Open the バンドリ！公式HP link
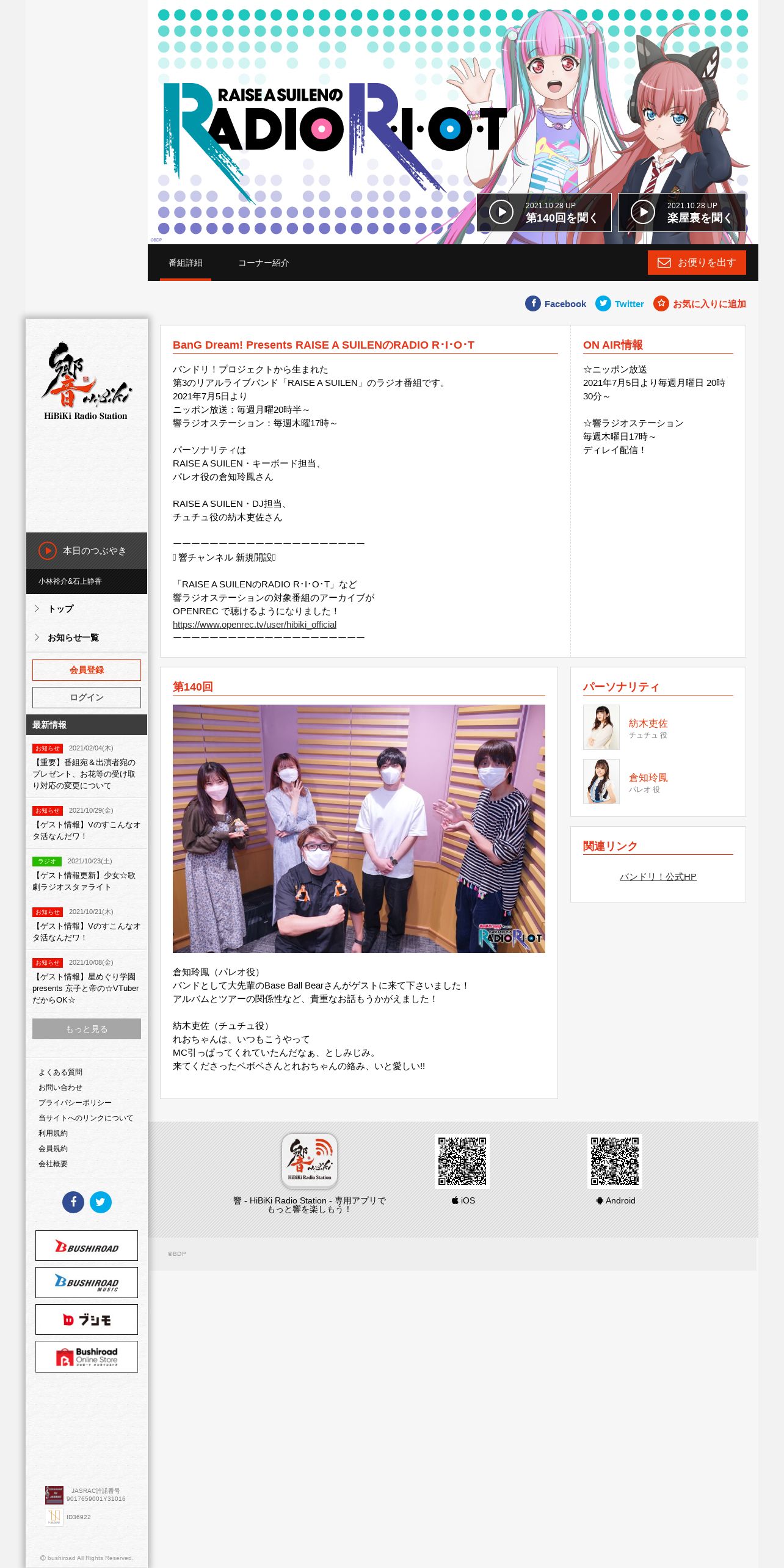 coord(658,877)
